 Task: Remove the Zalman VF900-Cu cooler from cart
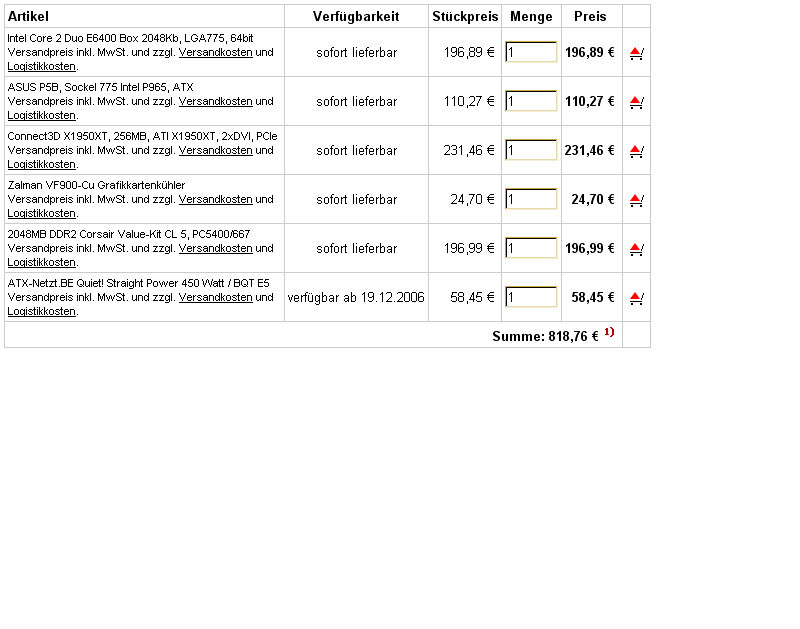click(636, 200)
